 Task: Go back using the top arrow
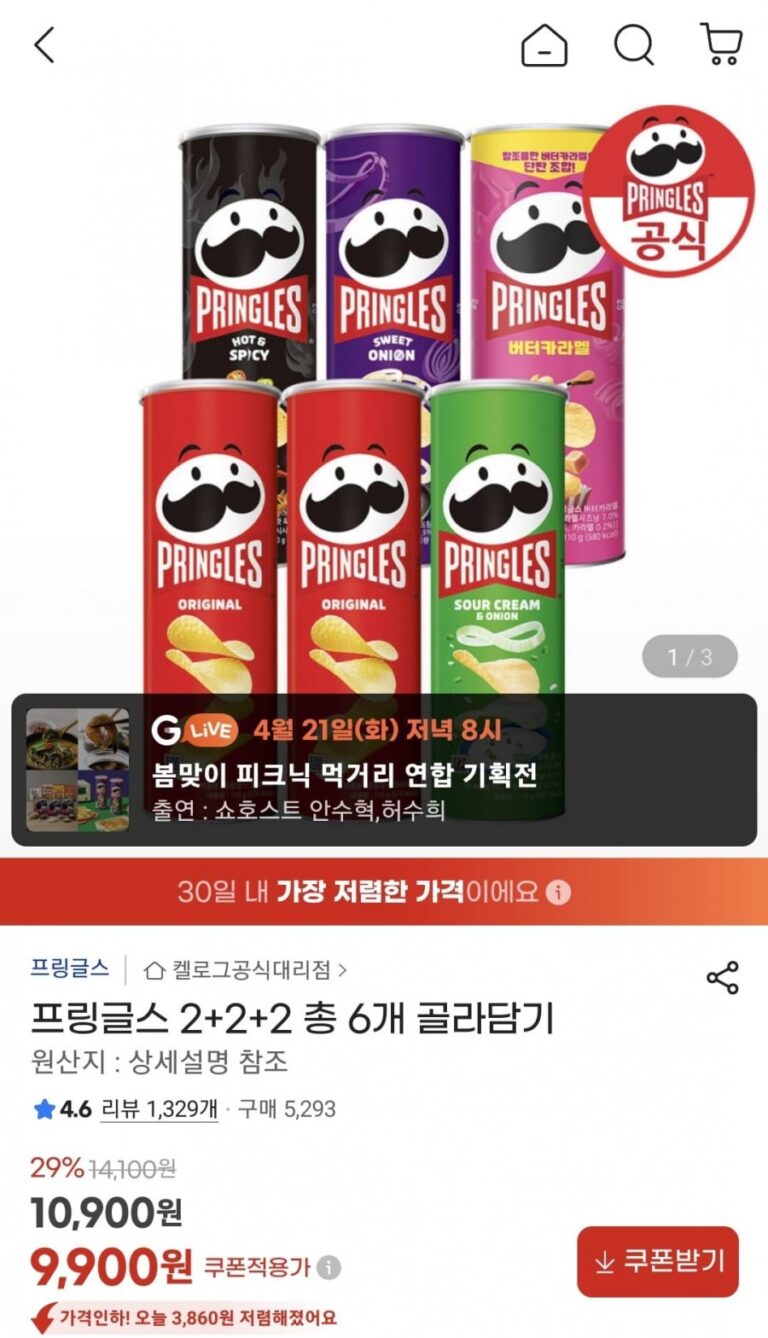click(45, 45)
